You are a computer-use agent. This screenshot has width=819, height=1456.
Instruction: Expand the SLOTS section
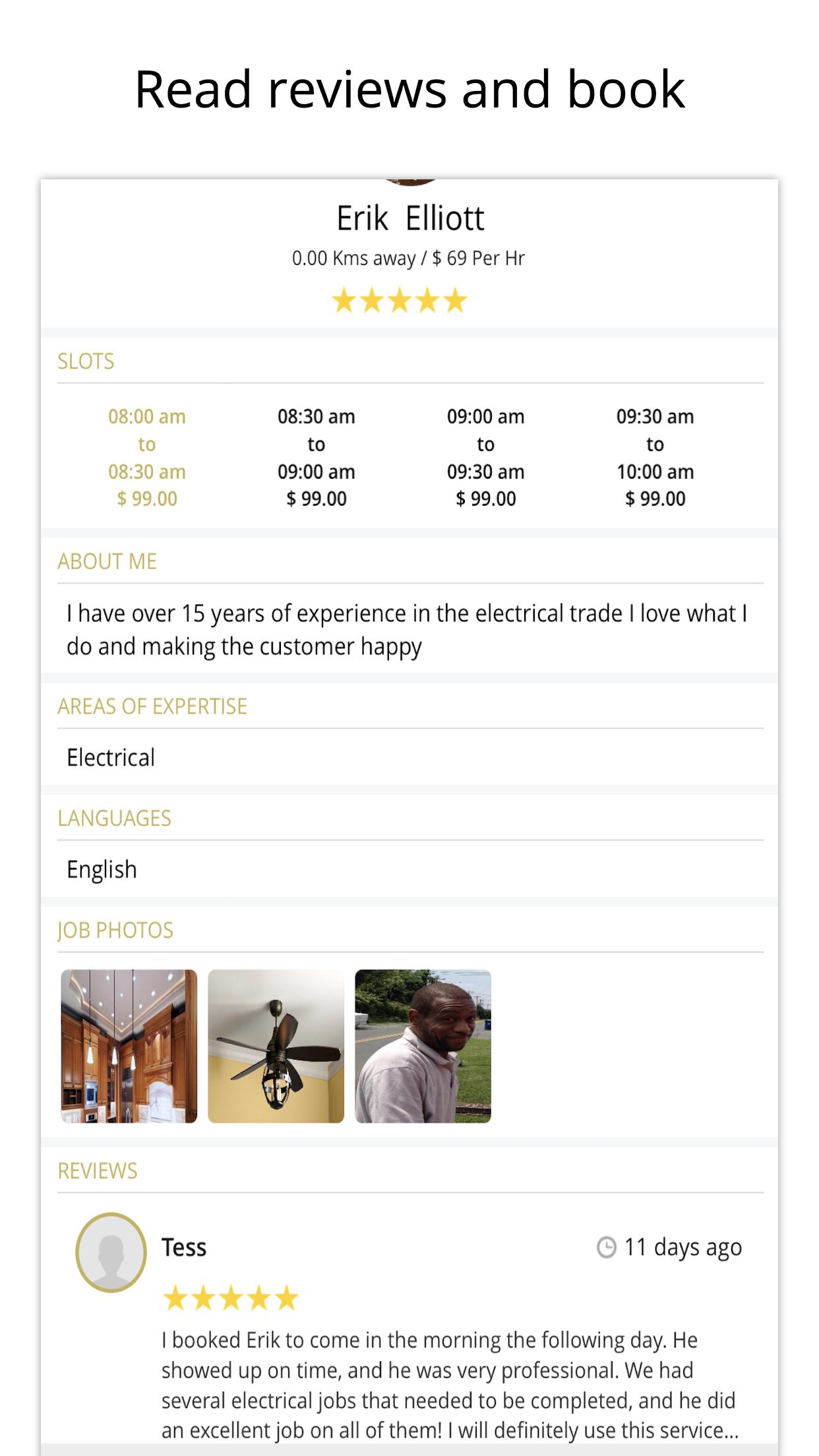[x=86, y=361]
